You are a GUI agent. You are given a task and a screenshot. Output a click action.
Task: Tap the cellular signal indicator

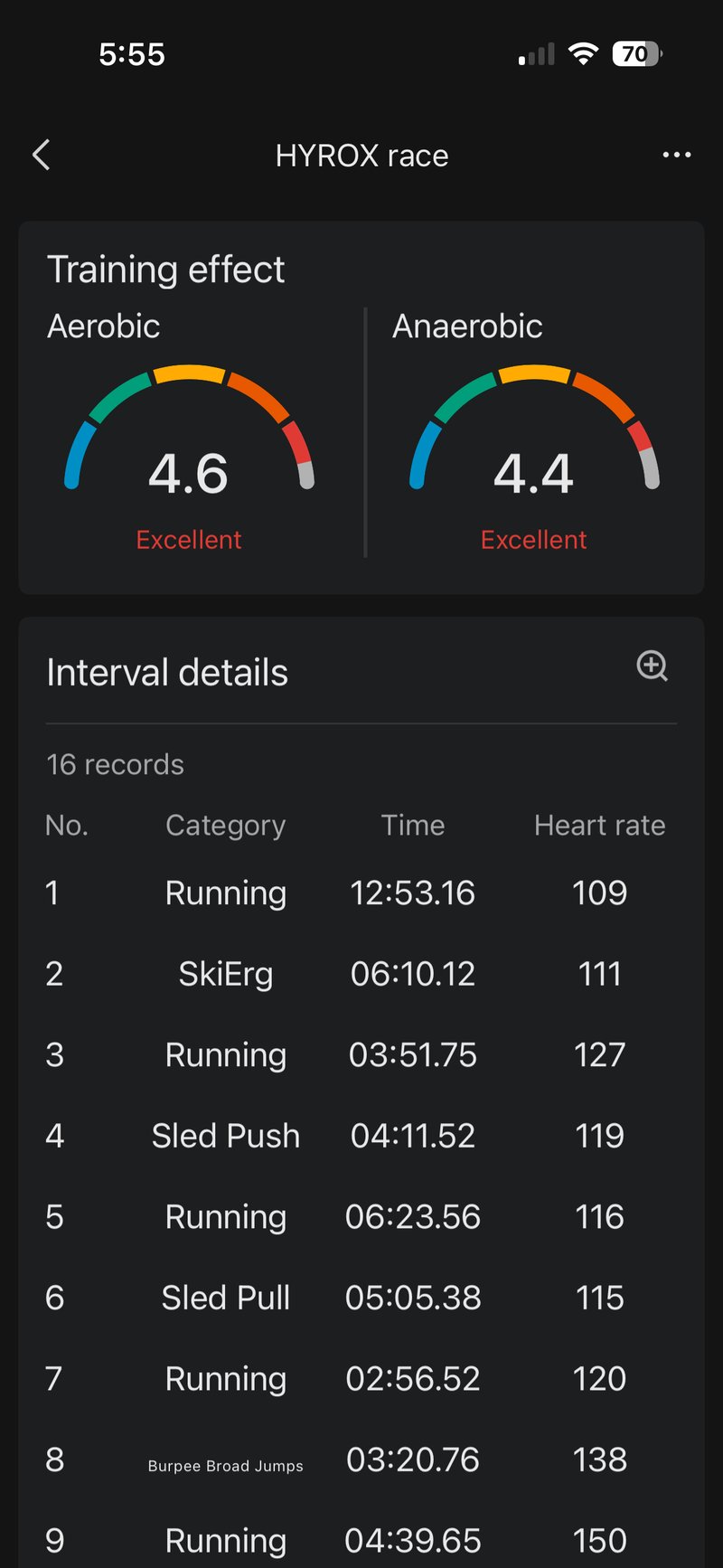pos(535,54)
